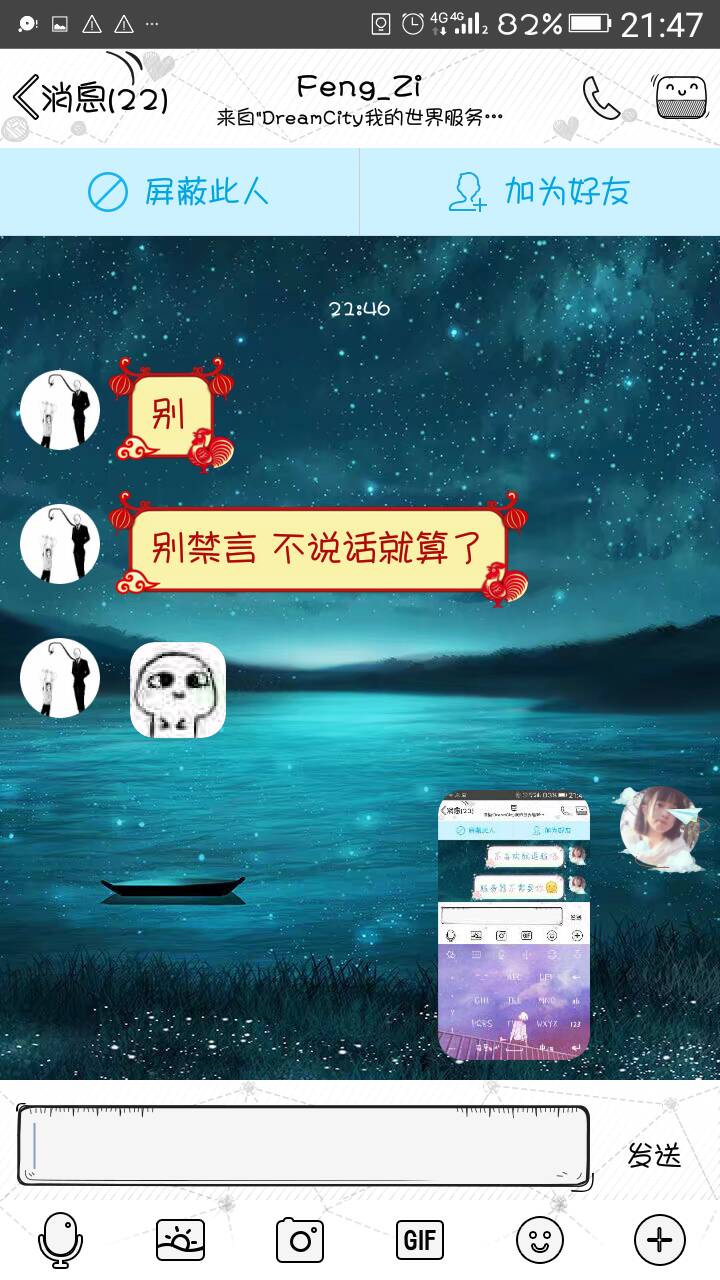The height and width of the screenshot is (1280, 720).
Task: Start a voice call with Feng_Zi
Action: [601, 98]
